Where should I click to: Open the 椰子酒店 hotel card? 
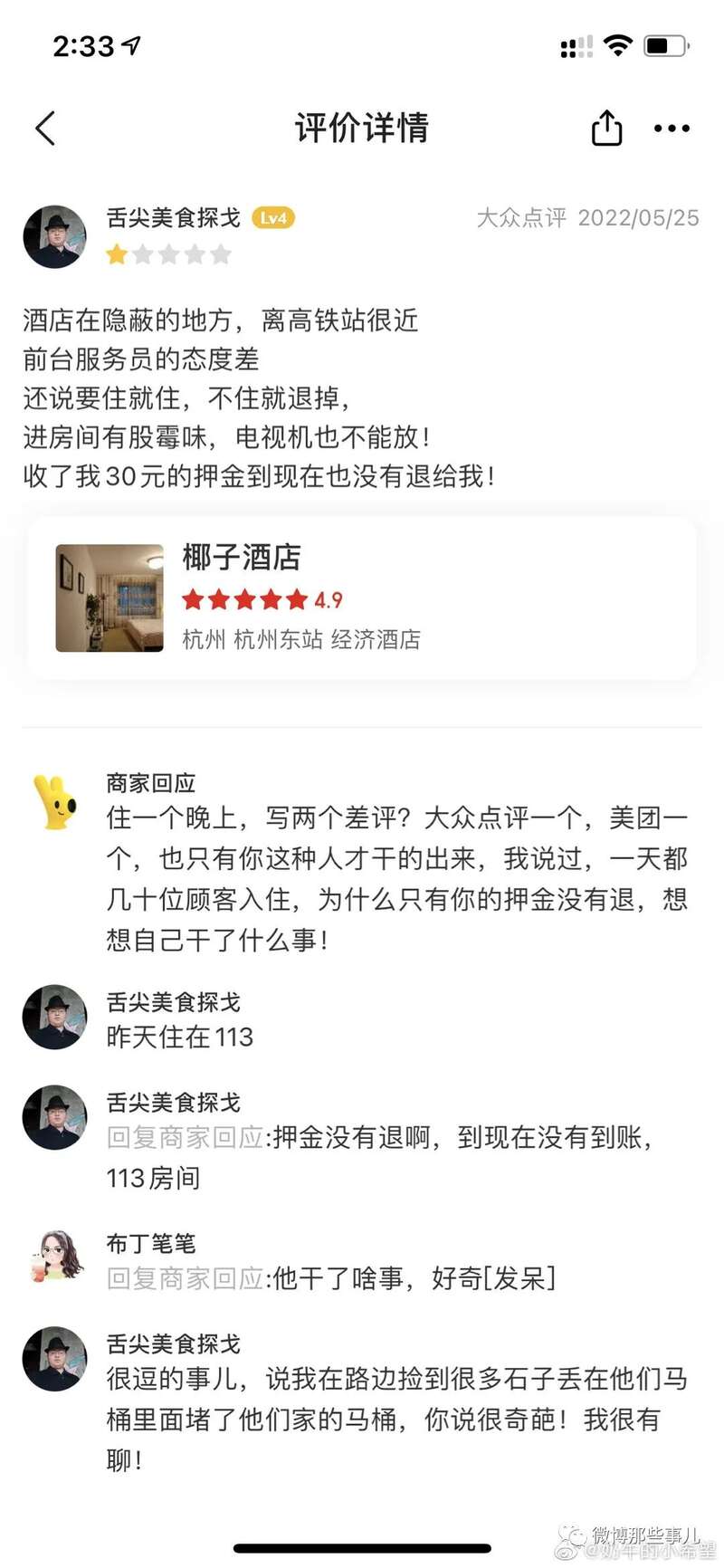point(362,598)
